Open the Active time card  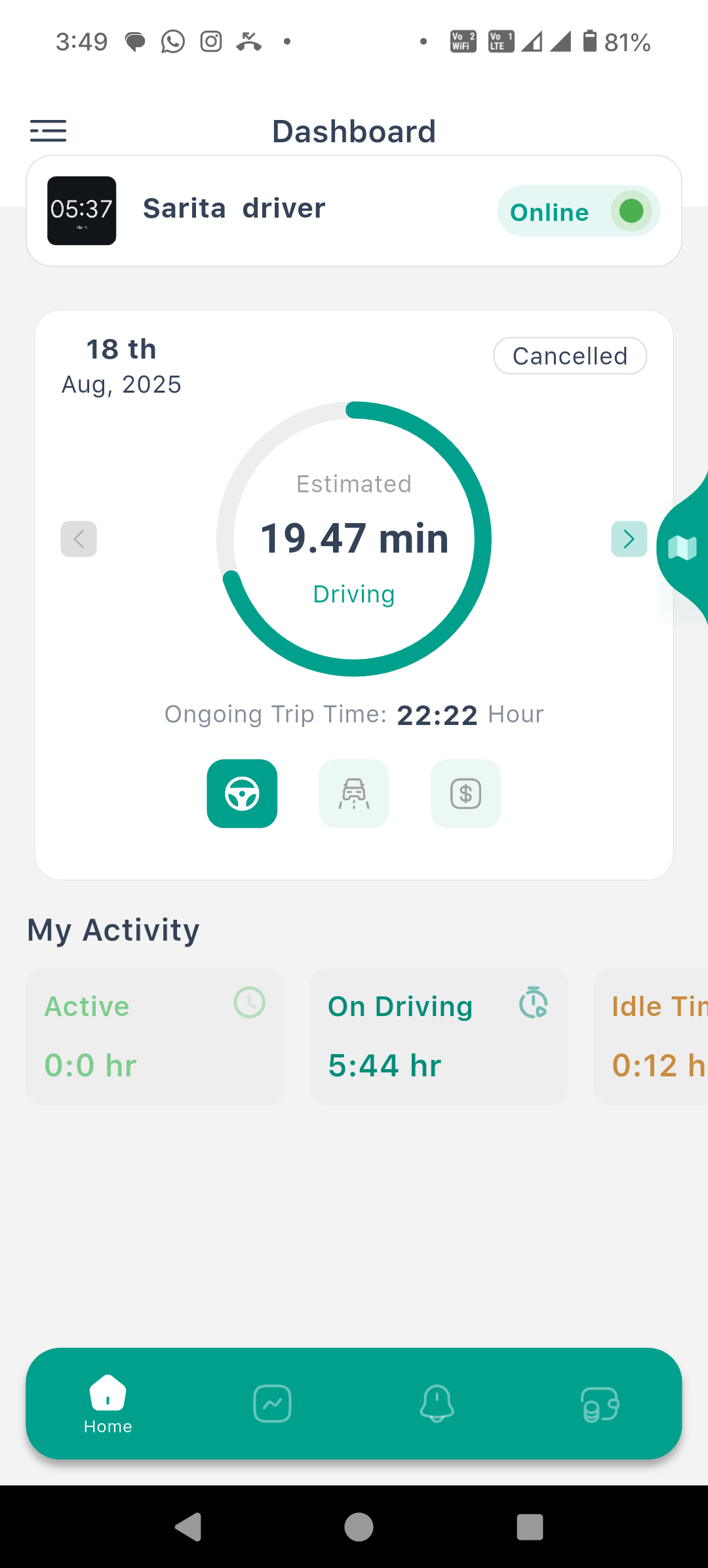point(155,1036)
